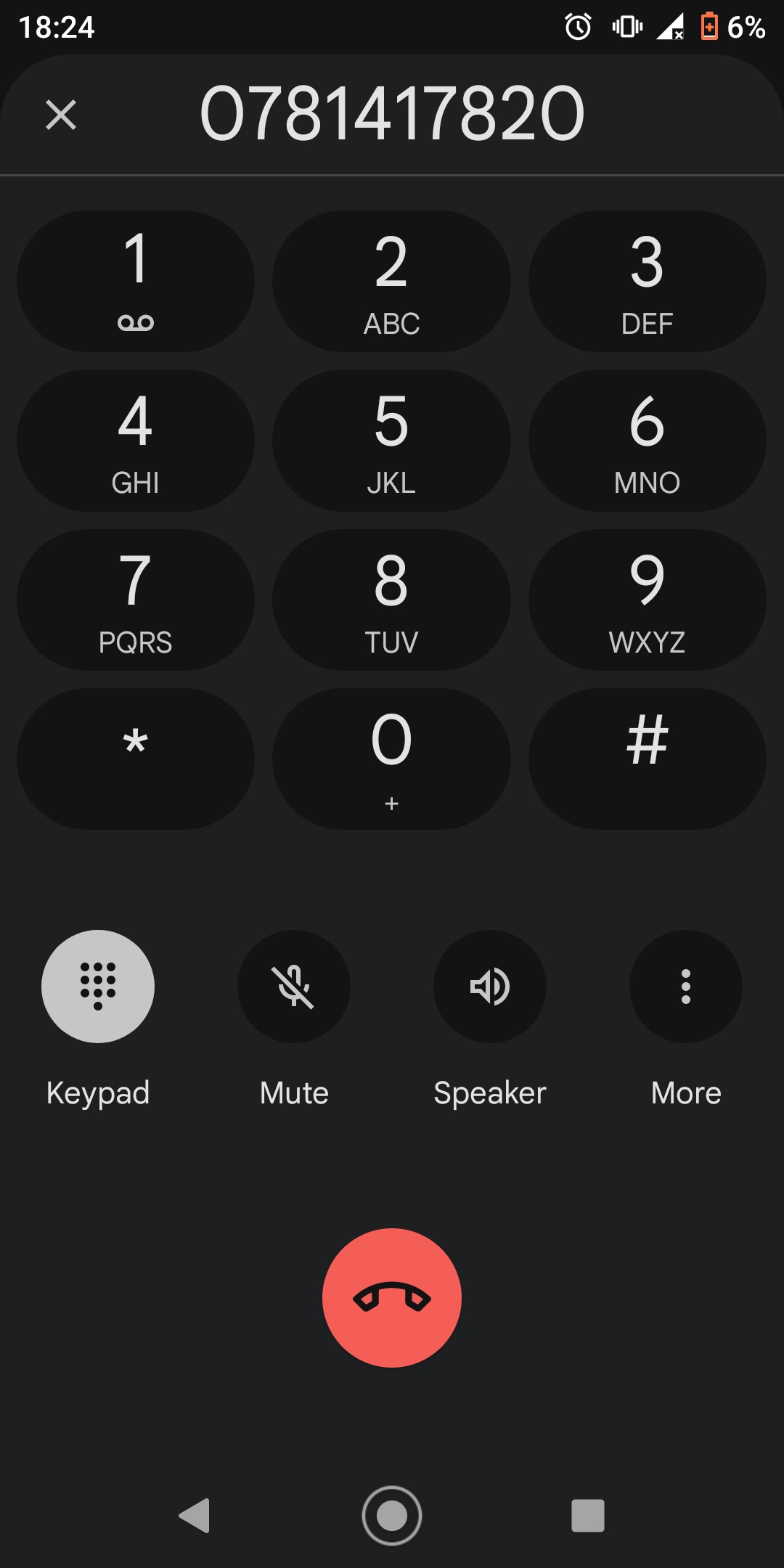784x1568 pixels.
Task: Tap the 9 WXYZ key
Action: click(x=647, y=600)
